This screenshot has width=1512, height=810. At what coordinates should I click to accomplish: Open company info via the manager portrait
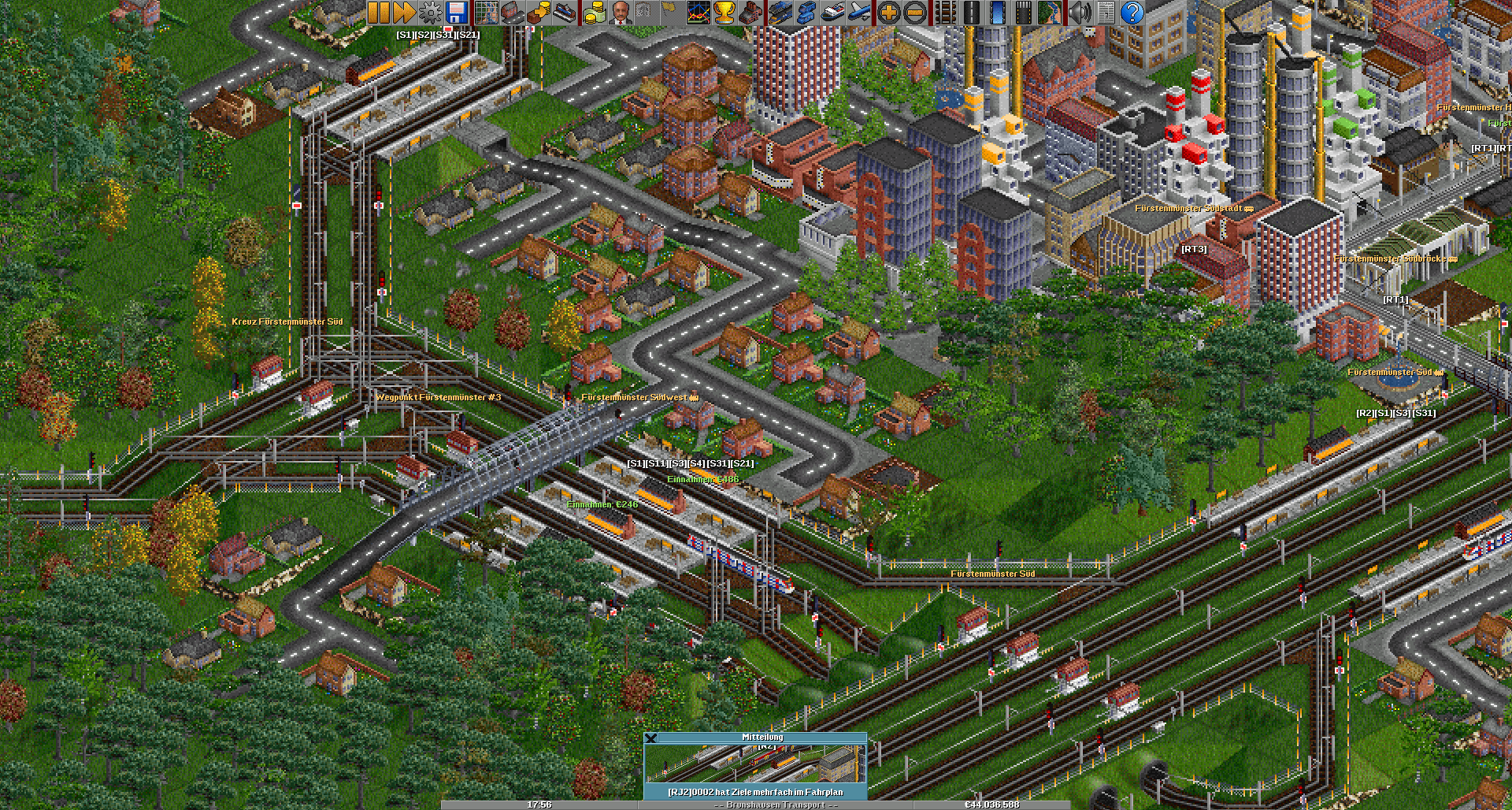[x=621, y=12]
